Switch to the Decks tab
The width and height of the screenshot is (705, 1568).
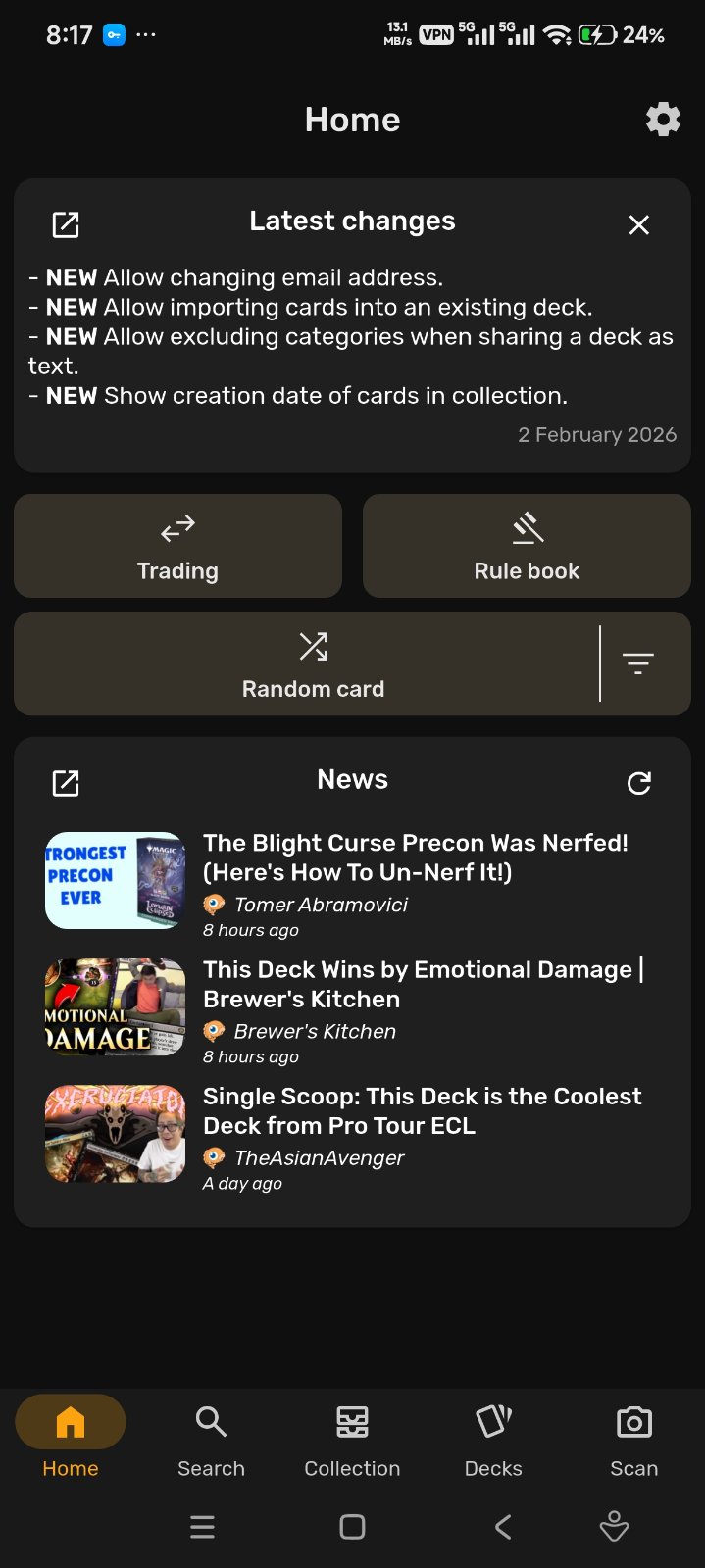[x=493, y=1436]
